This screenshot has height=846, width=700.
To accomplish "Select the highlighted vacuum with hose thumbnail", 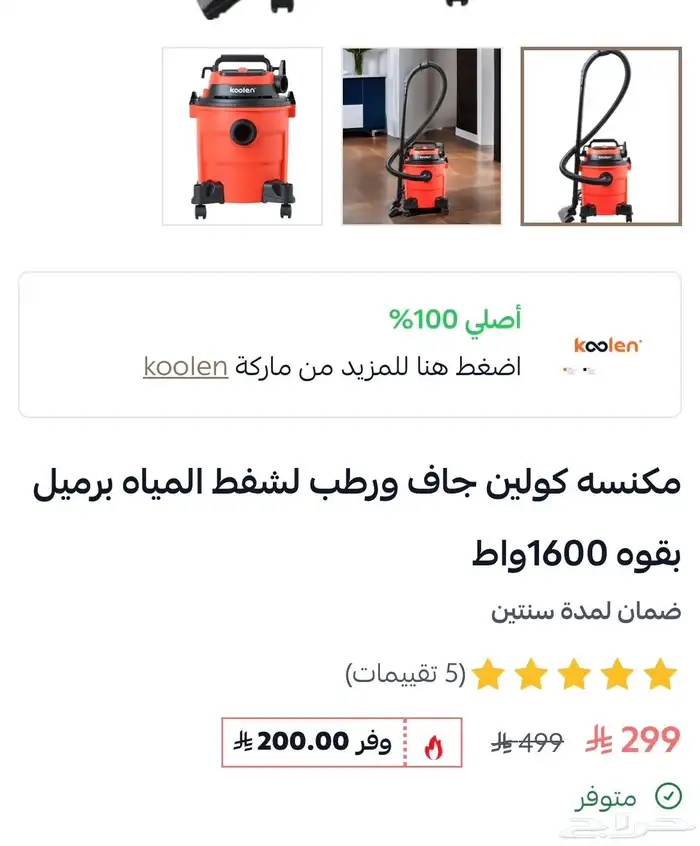I will coord(601,136).
